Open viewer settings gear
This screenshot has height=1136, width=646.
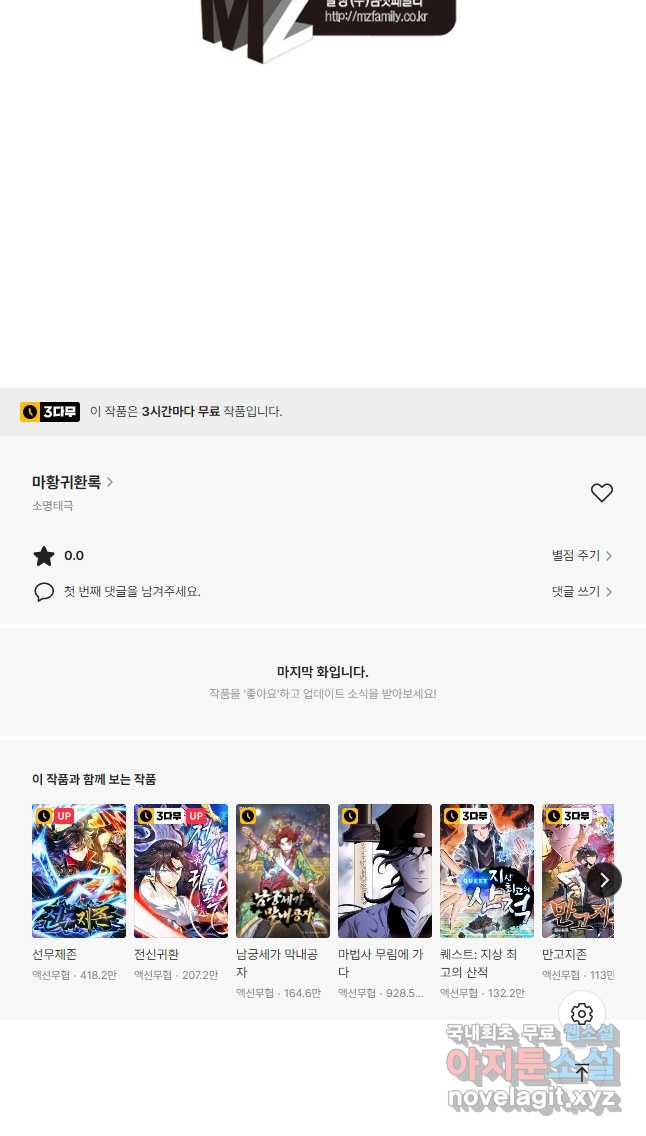pos(582,1014)
